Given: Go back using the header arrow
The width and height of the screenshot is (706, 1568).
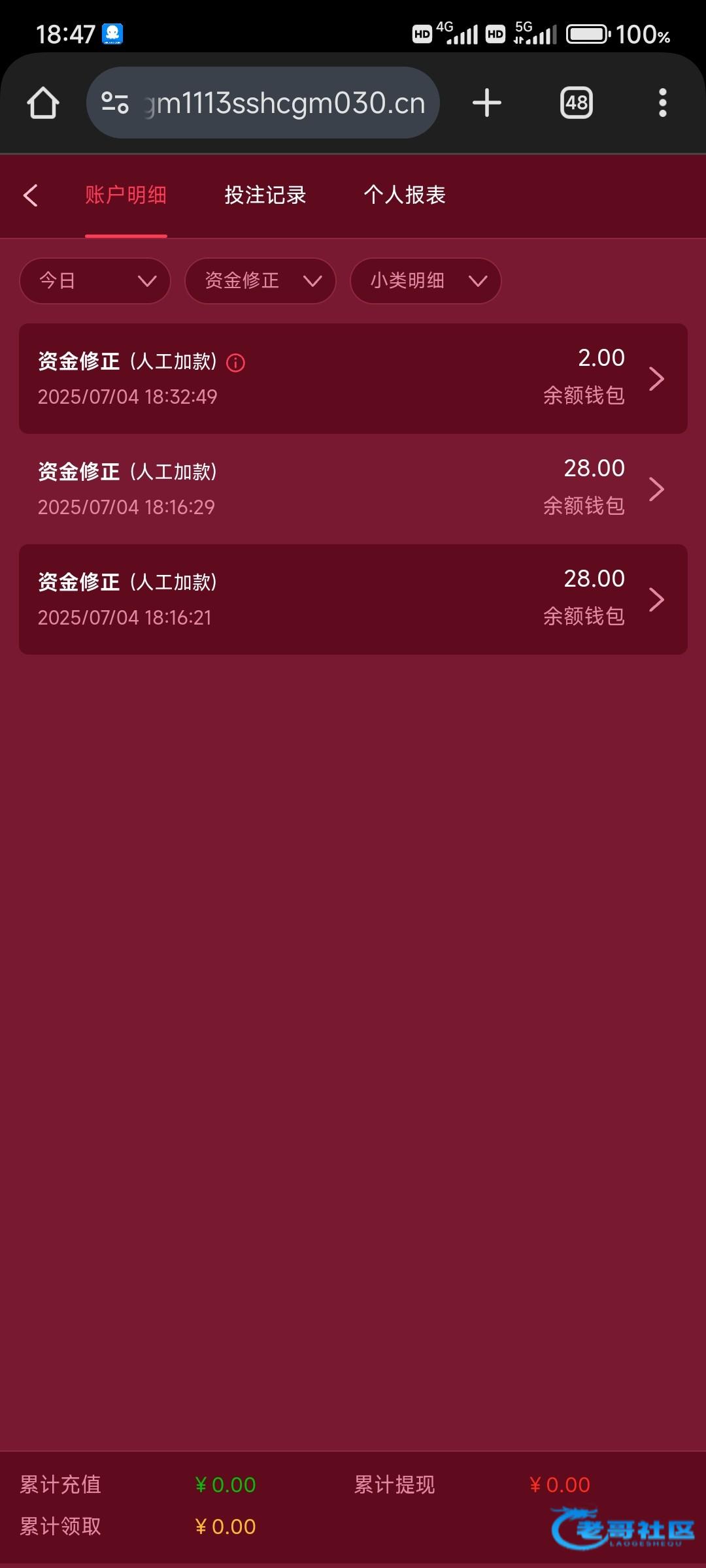Looking at the screenshot, I should 30,195.
